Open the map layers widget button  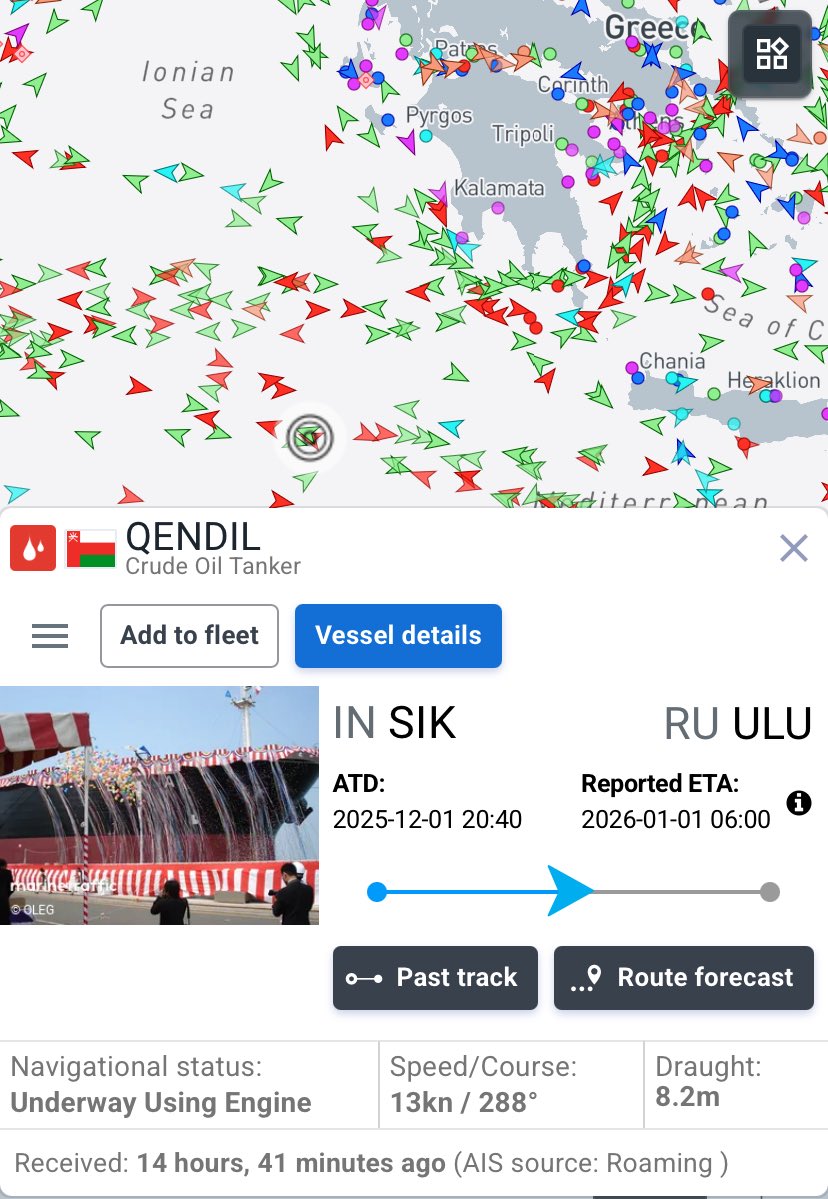click(x=771, y=54)
